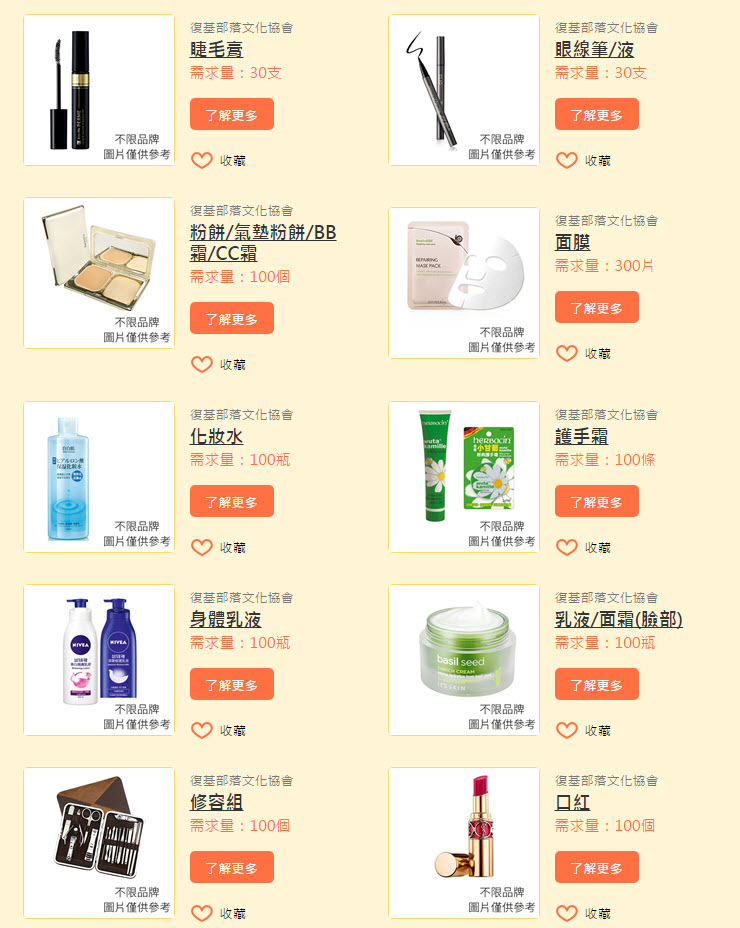The width and height of the screenshot is (740, 928).
Task: Add 面膜 to favorites with the heart
Action: pos(567,353)
